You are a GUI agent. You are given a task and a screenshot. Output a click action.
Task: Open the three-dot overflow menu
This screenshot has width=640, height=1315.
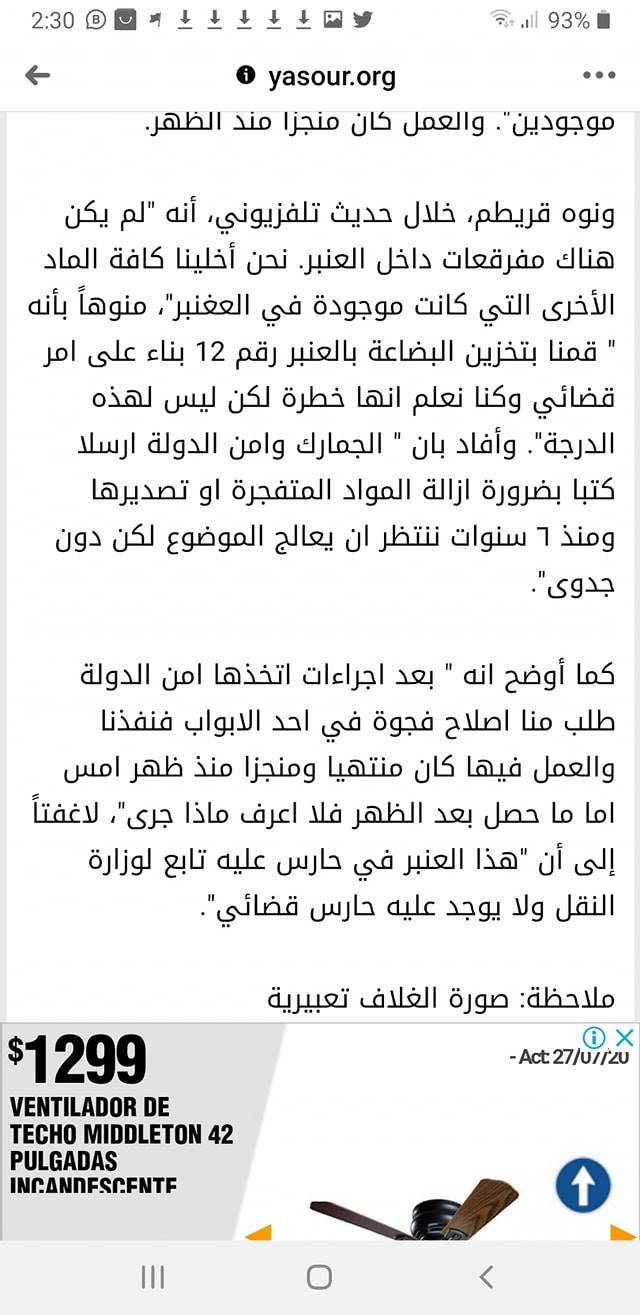[x=599, y=76]
